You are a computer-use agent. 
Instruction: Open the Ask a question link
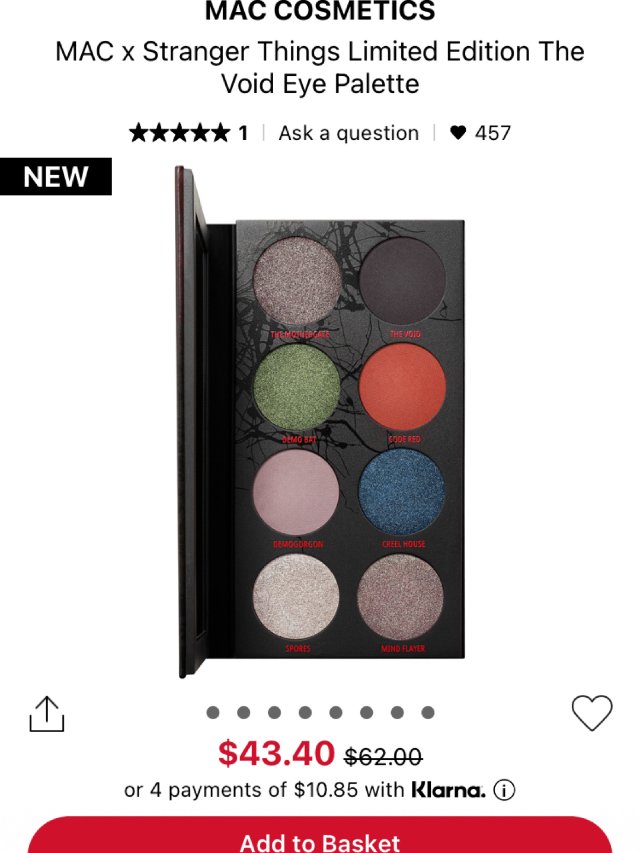tap(348, 133)
